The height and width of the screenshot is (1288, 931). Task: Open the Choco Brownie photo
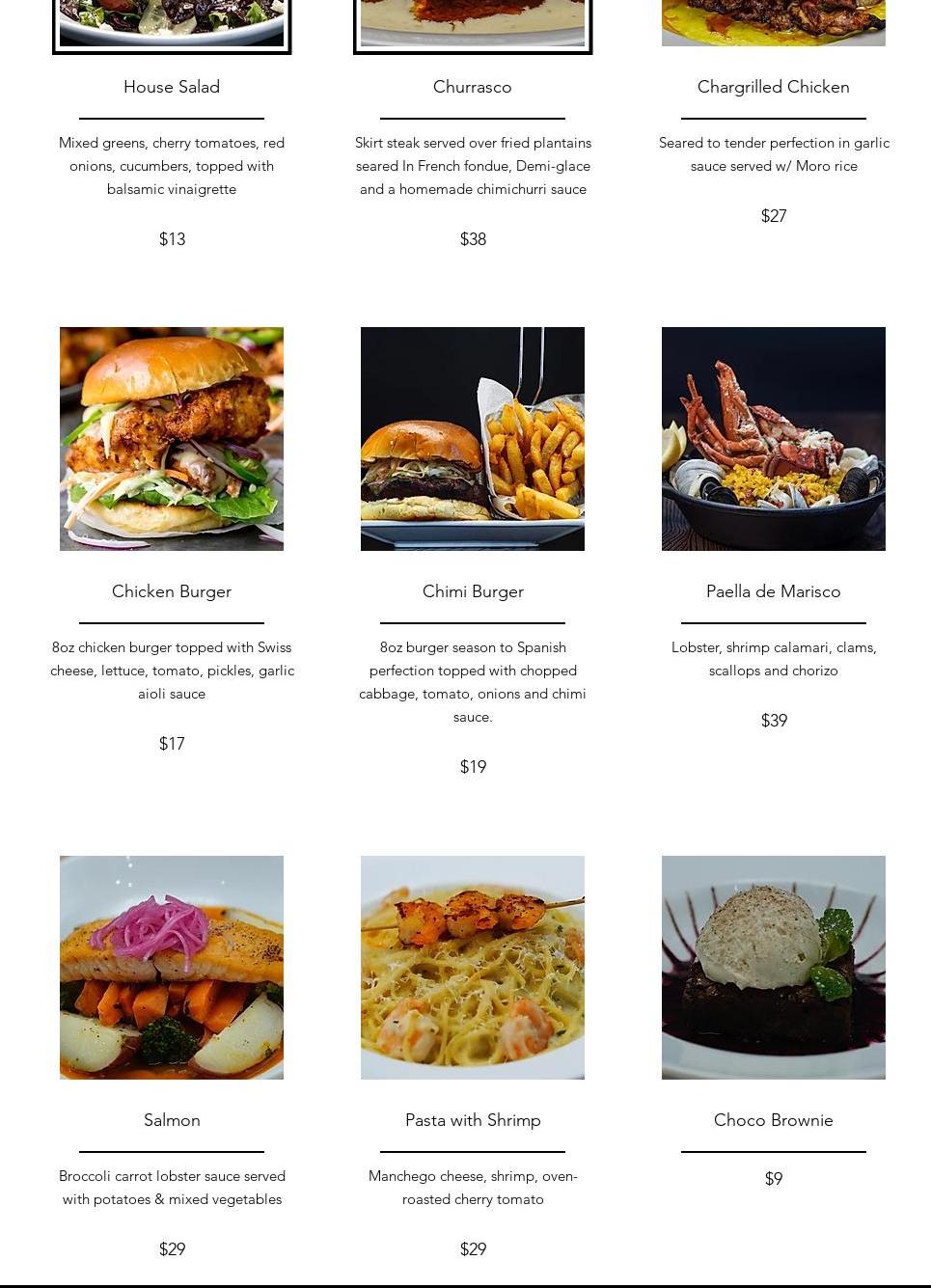pyautogui.click(x=774, y=968)
